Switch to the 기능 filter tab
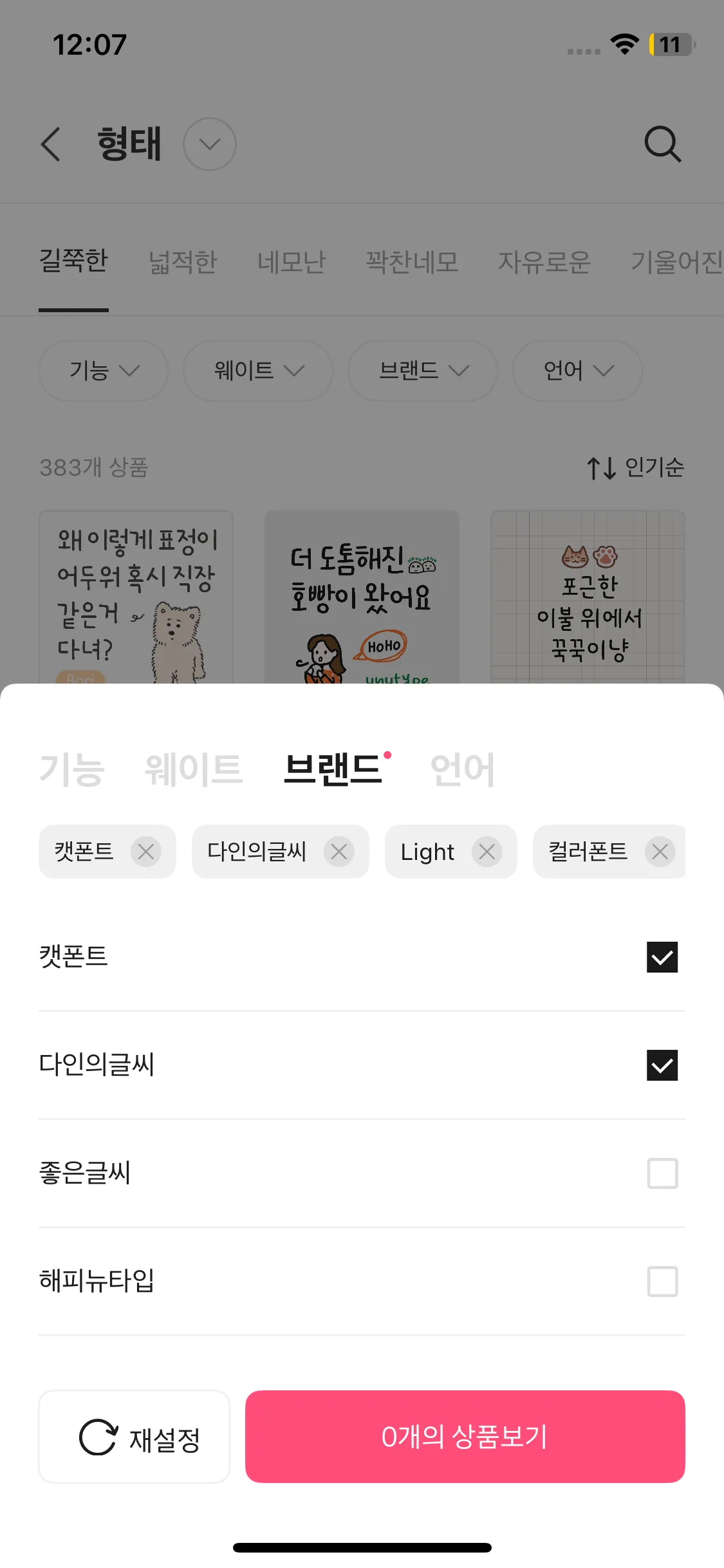This screenshot has width=724, height=1568. point(71,769)
